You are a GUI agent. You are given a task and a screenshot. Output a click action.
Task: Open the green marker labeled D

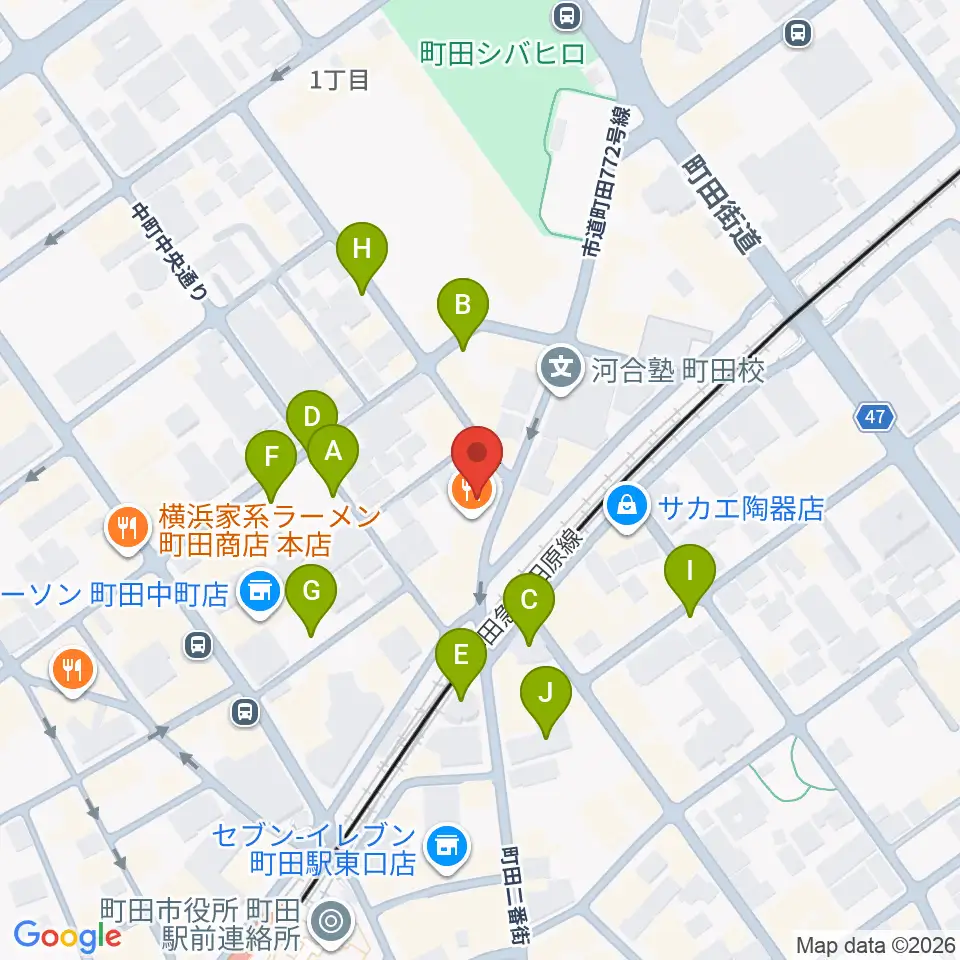tap(312, 416)
